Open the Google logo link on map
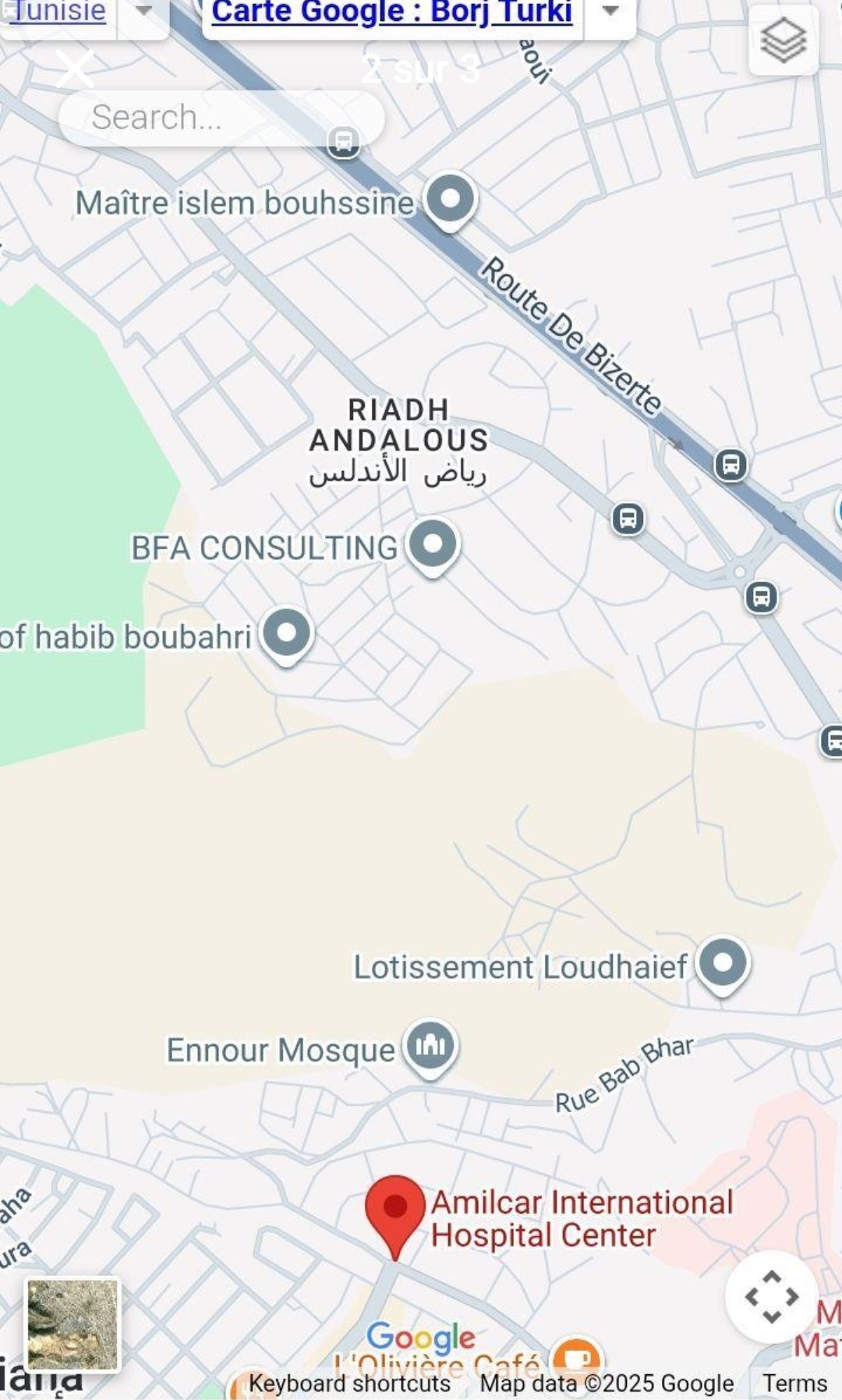Image resolution: width=842 pixels, height=1400 pixels. pos(421,1337)
